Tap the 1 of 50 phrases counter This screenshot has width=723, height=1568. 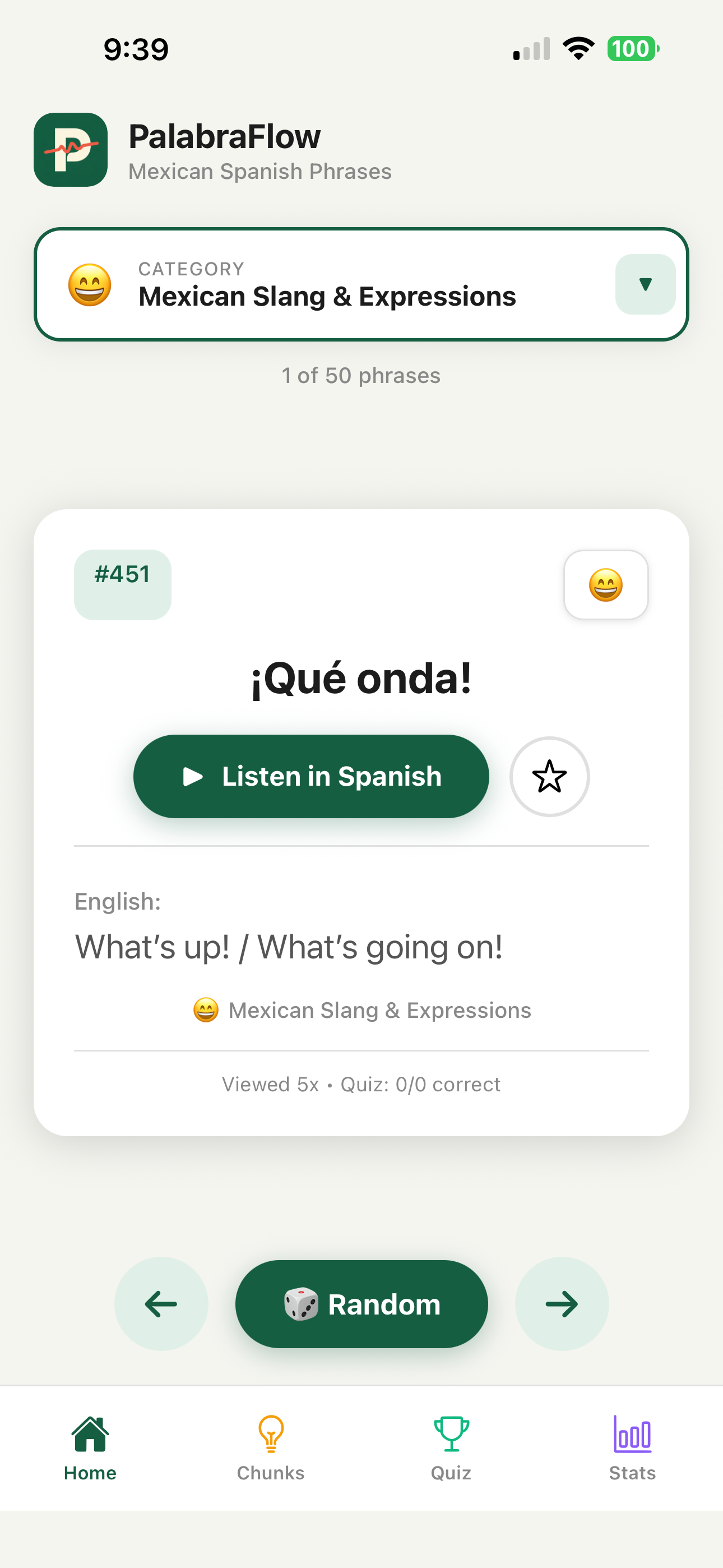[x=361, y=375]
